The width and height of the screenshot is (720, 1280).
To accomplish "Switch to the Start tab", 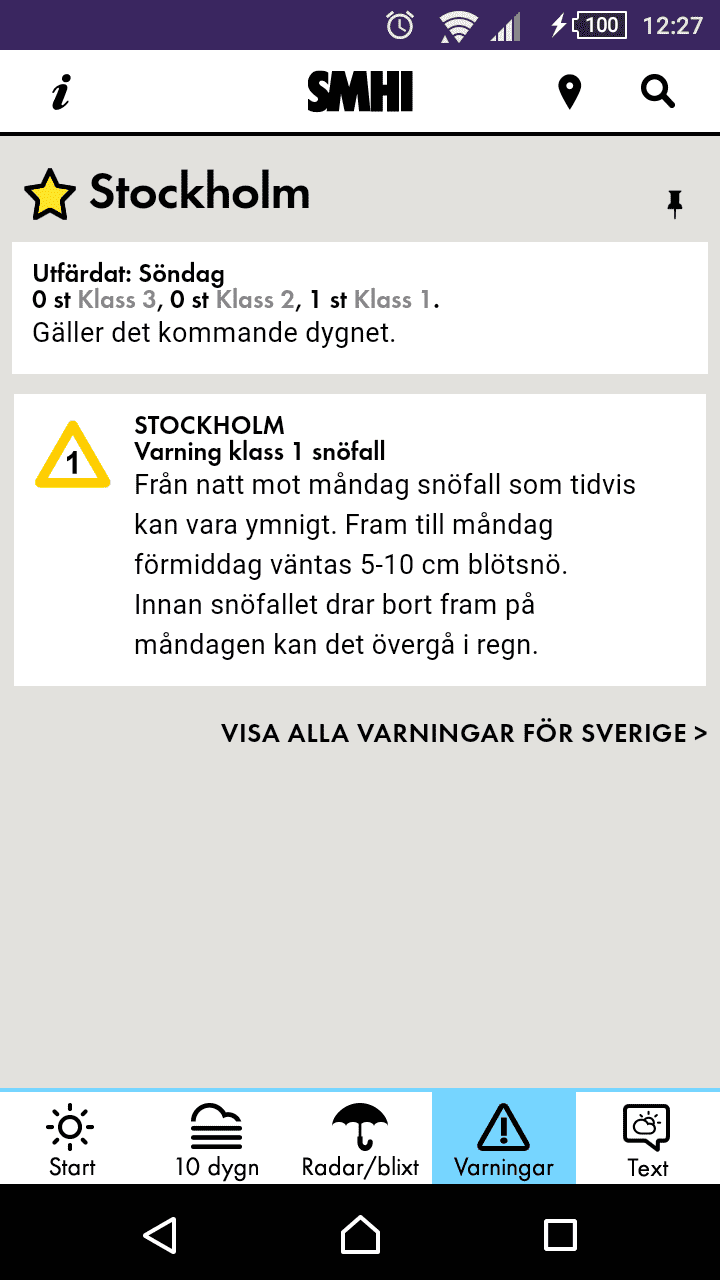I will pos(72,1138).
